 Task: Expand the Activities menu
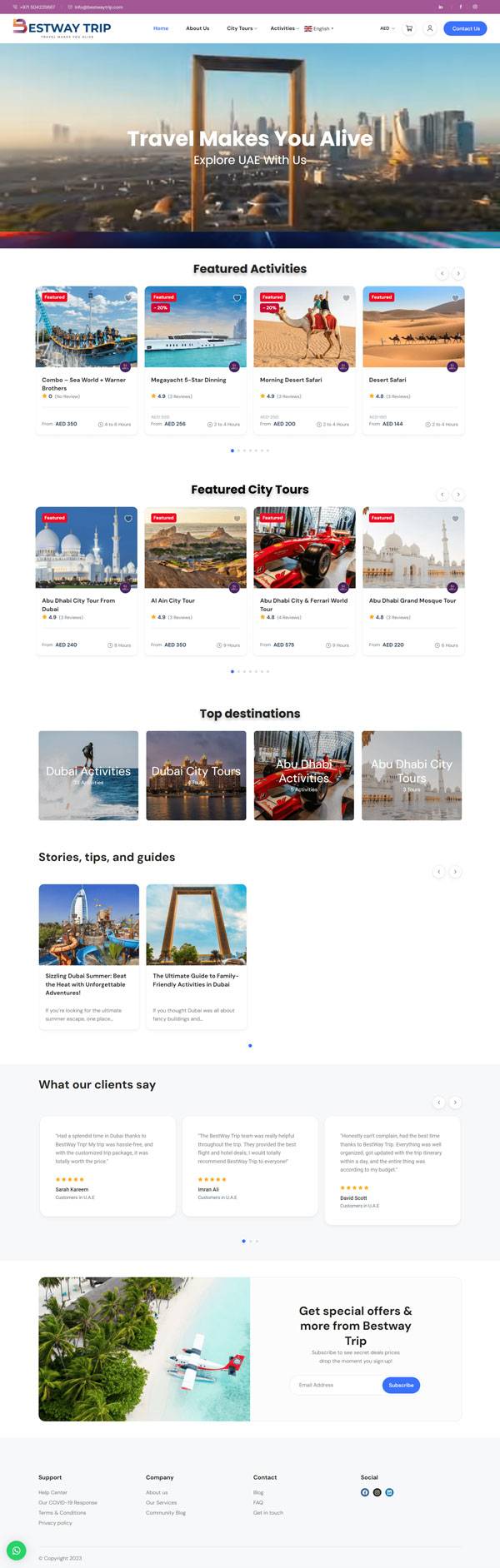(x=284, y=28)
